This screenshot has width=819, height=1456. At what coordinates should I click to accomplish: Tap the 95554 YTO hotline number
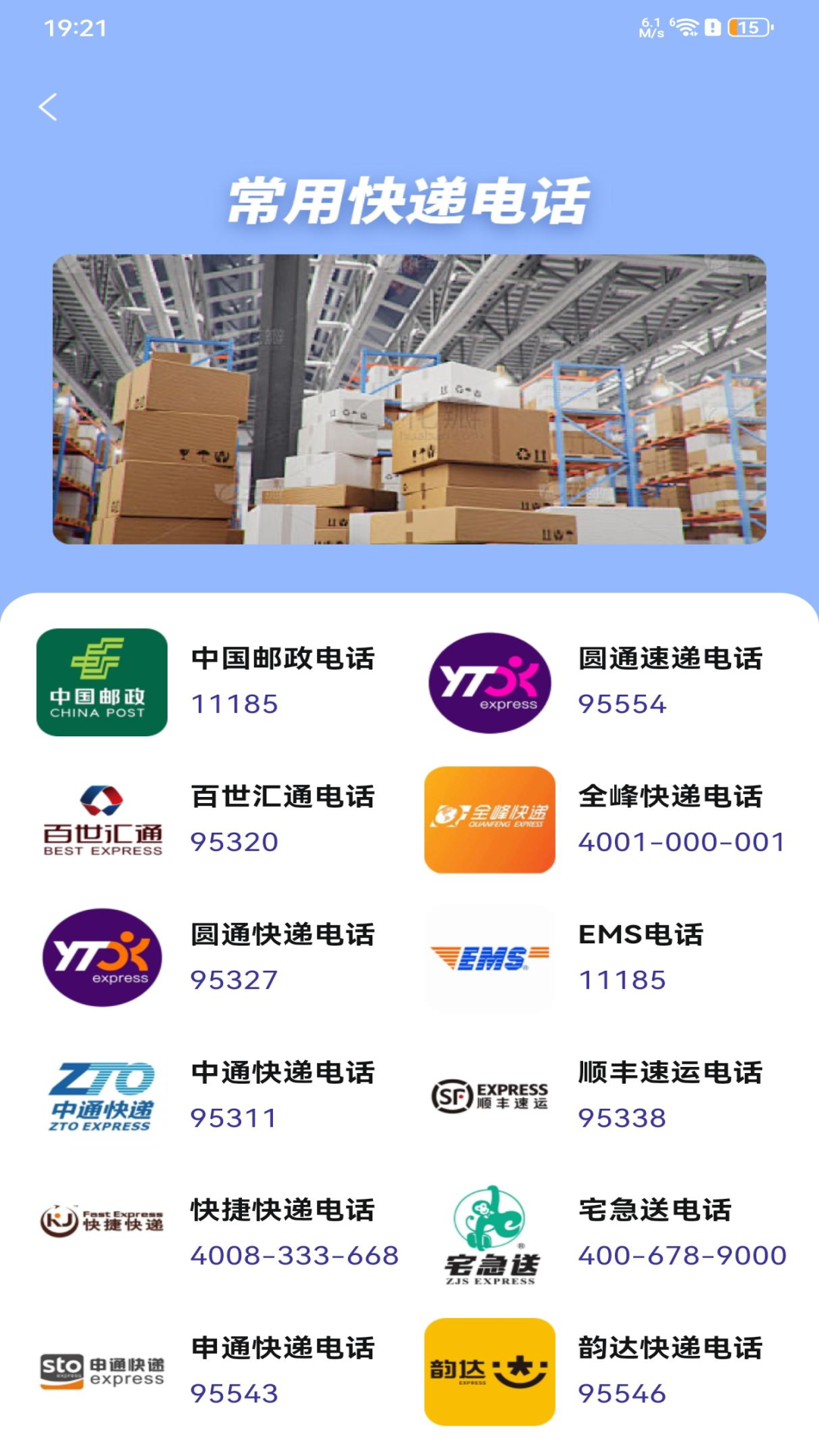622,704
